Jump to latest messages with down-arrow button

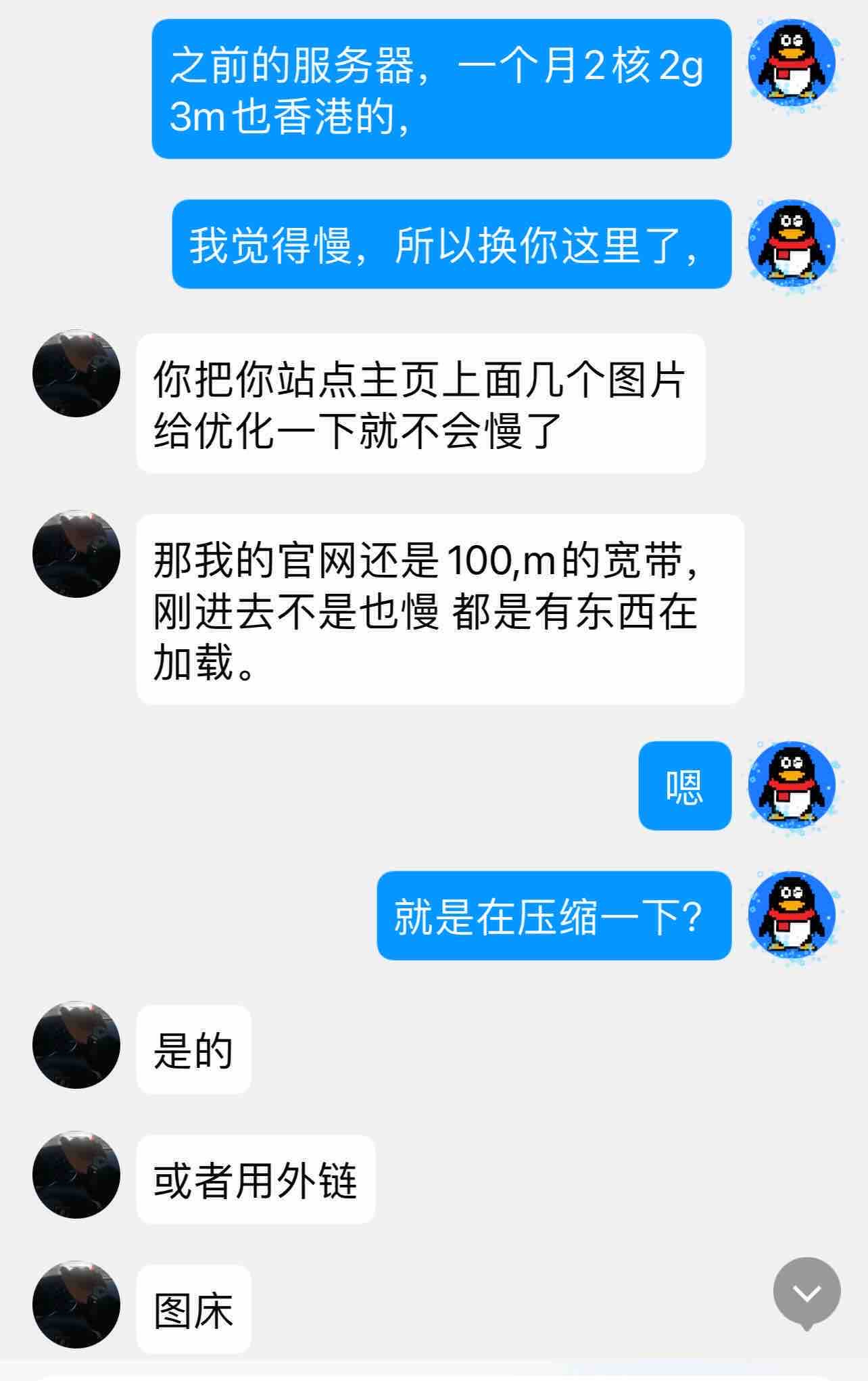[x=806, y=1292]
